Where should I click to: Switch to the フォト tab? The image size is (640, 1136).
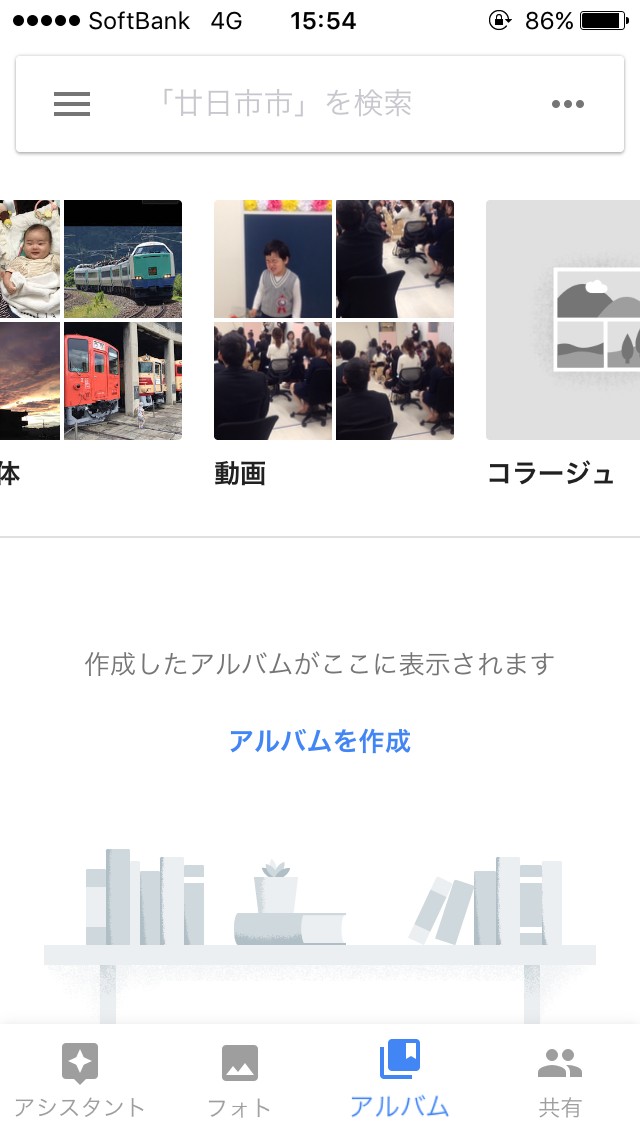click(240, 1080)
